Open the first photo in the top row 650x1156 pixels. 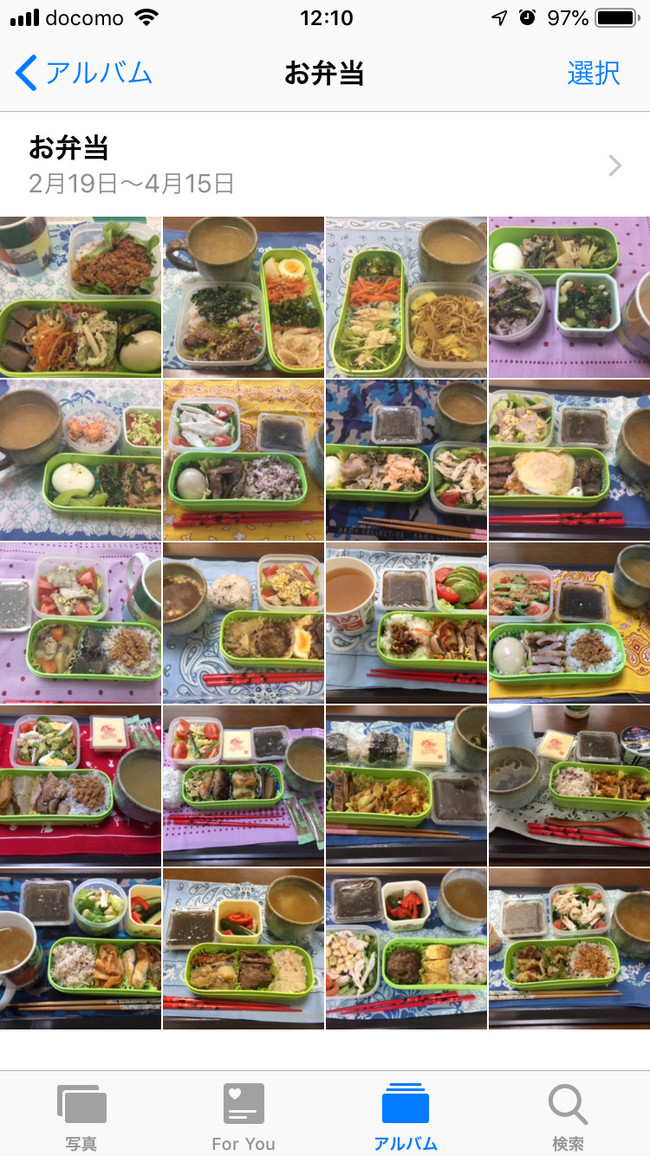pyautogui.click(x=80, y=297)
